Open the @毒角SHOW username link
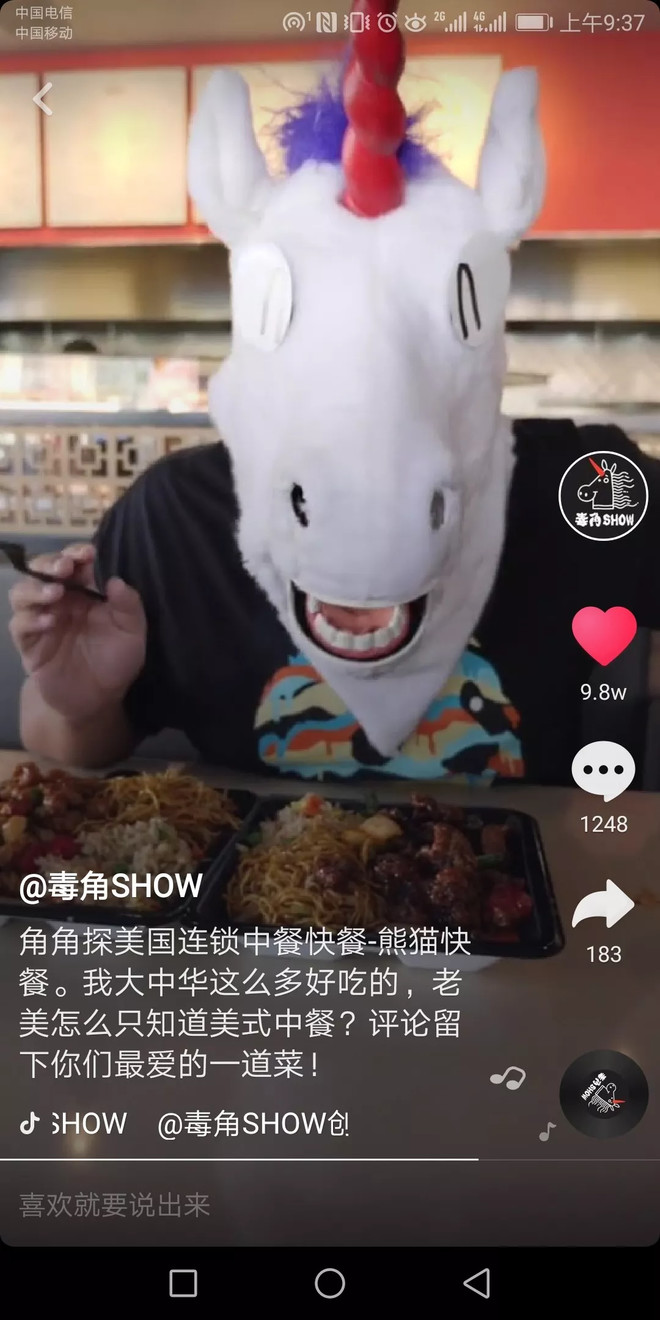660x1320 pixels. pyautogui.click(x=111, y=886)
